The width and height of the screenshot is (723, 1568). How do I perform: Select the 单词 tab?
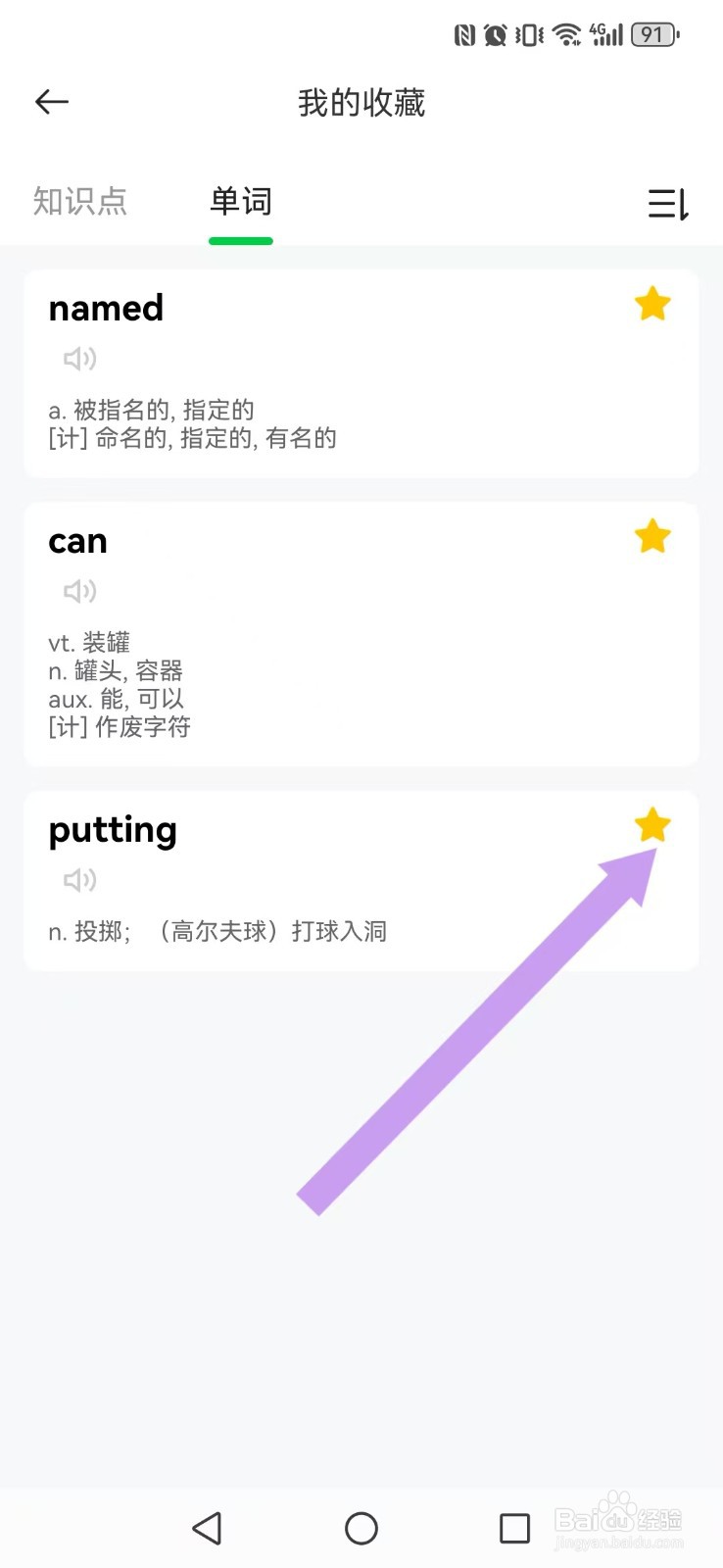click(x=240, y=201)
